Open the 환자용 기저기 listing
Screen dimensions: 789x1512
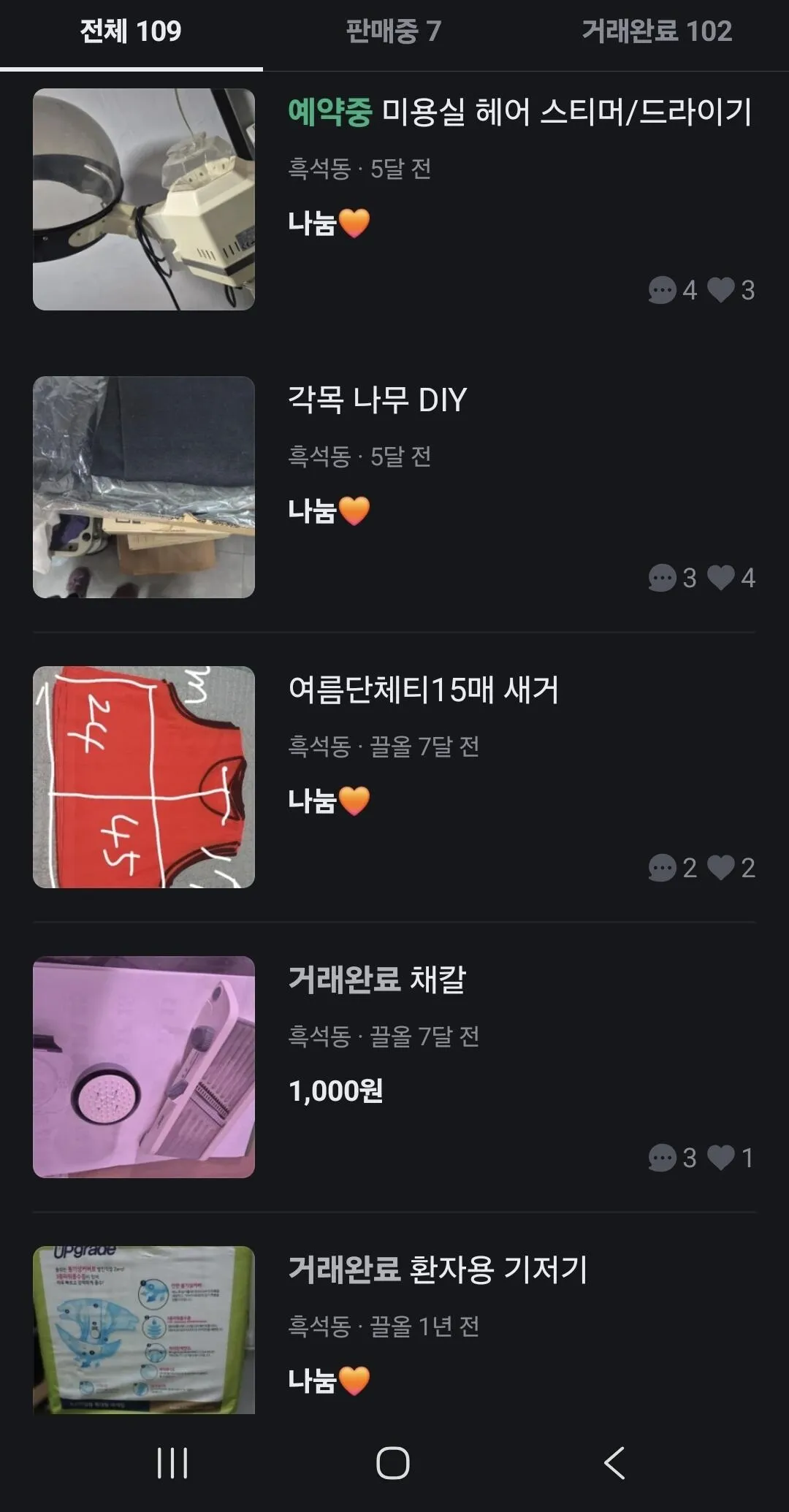394,1329
